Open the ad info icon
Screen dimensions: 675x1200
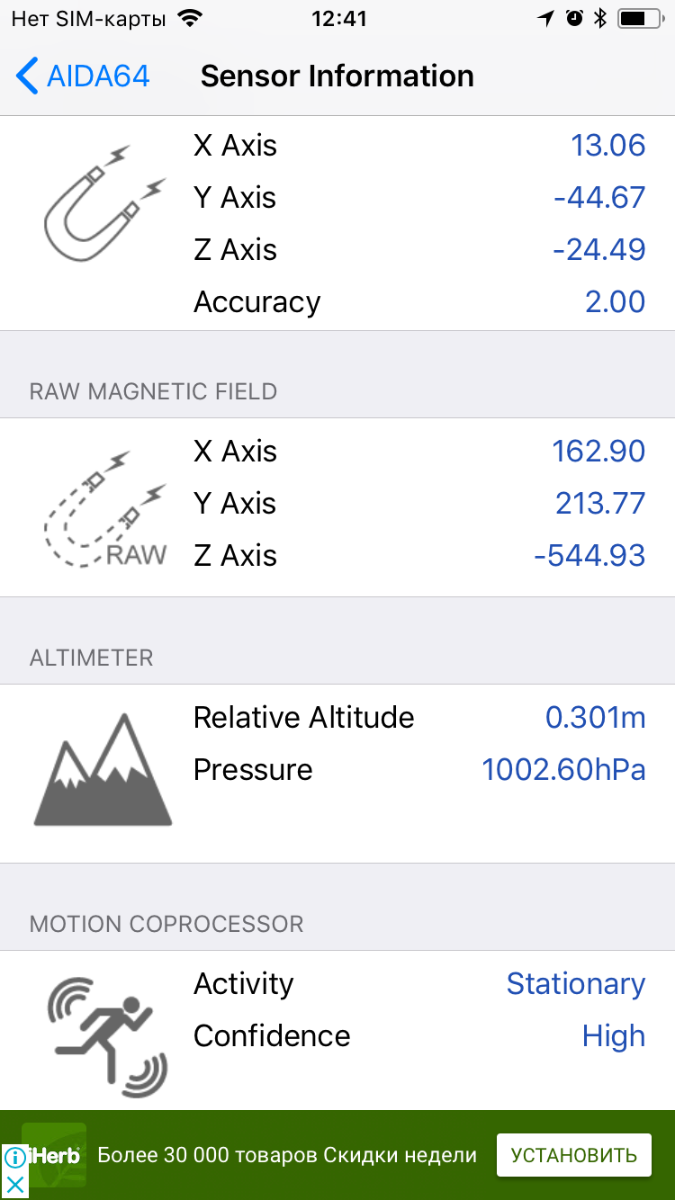(x=15, y=1158)
